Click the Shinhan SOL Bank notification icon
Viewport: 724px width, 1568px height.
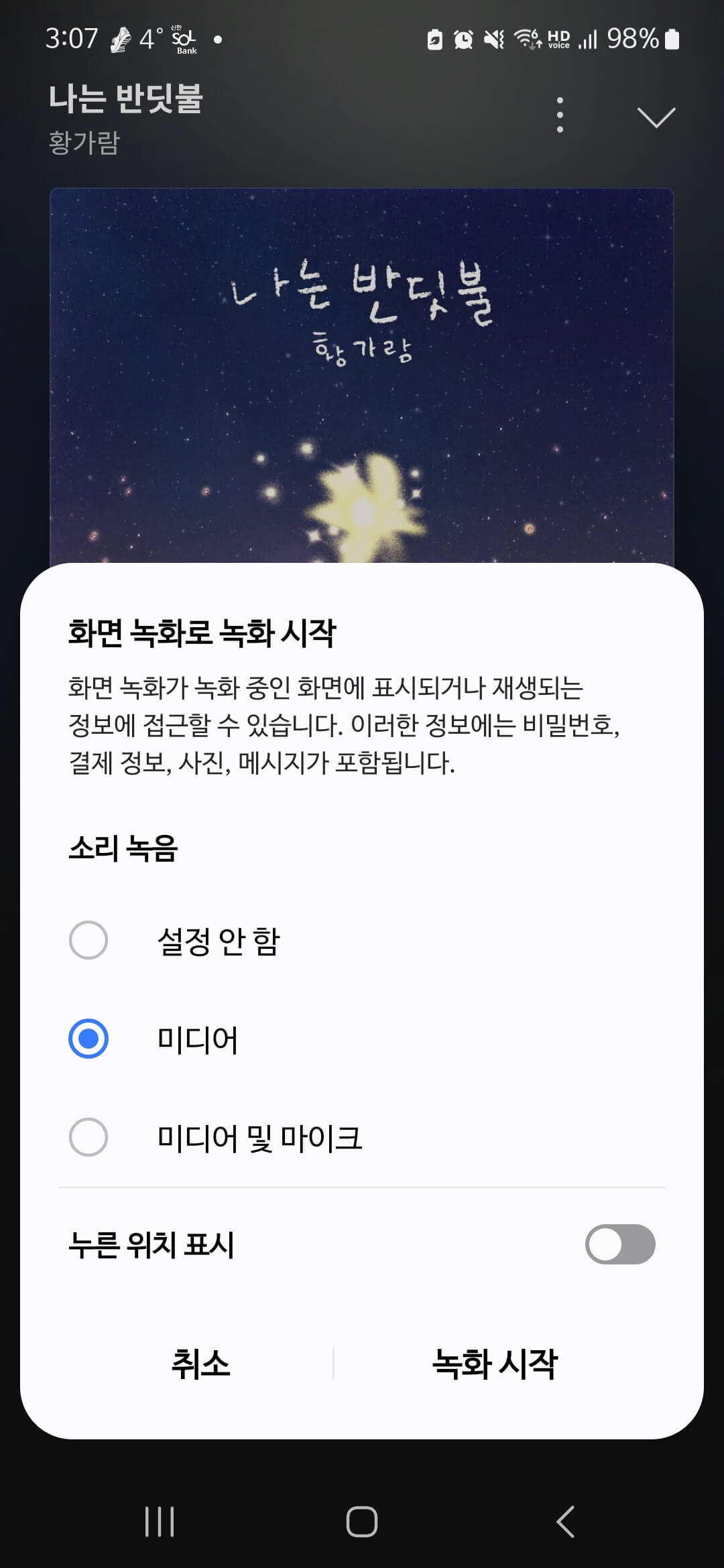pos(184,40)
